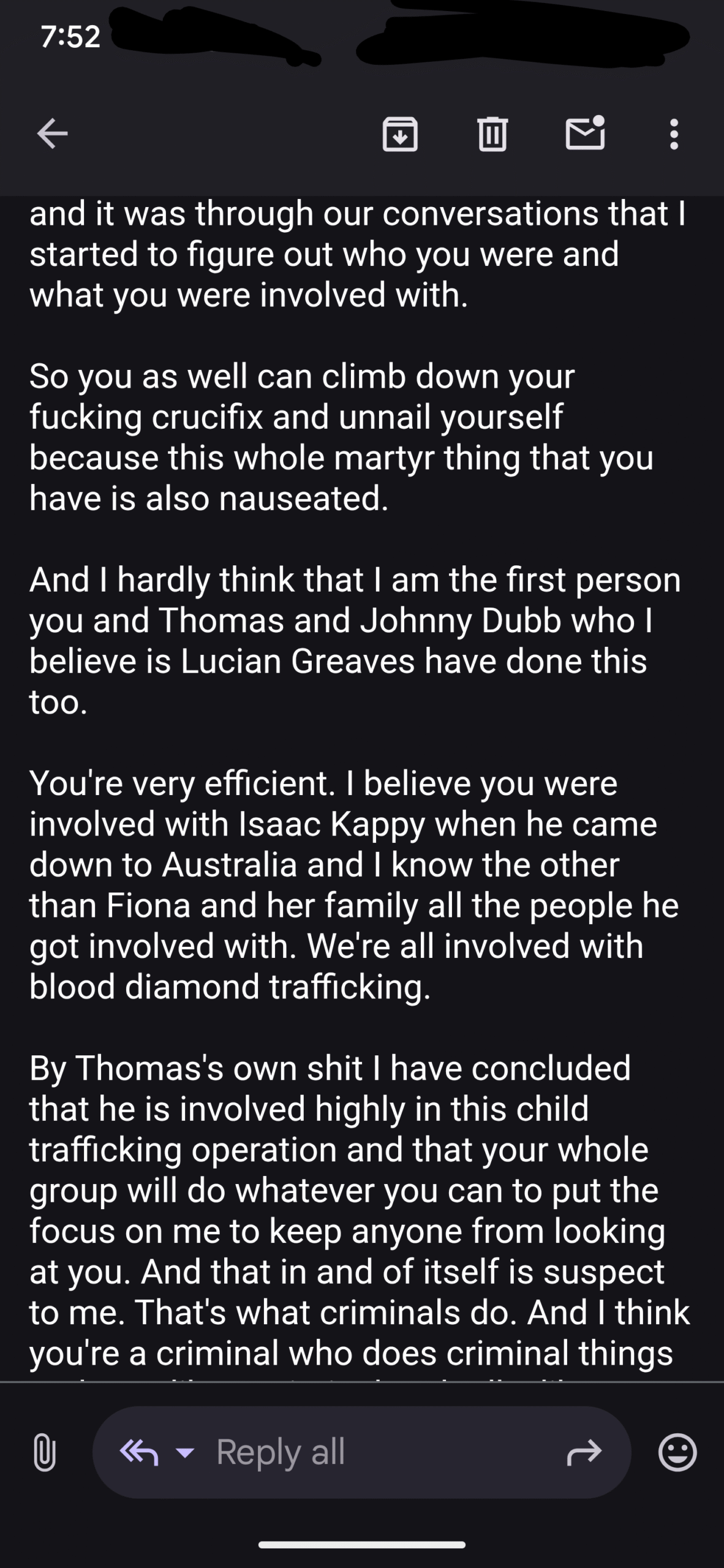Mark this email as unread
This screenshot has width=724, height=1568.
[x=585, y=133]
